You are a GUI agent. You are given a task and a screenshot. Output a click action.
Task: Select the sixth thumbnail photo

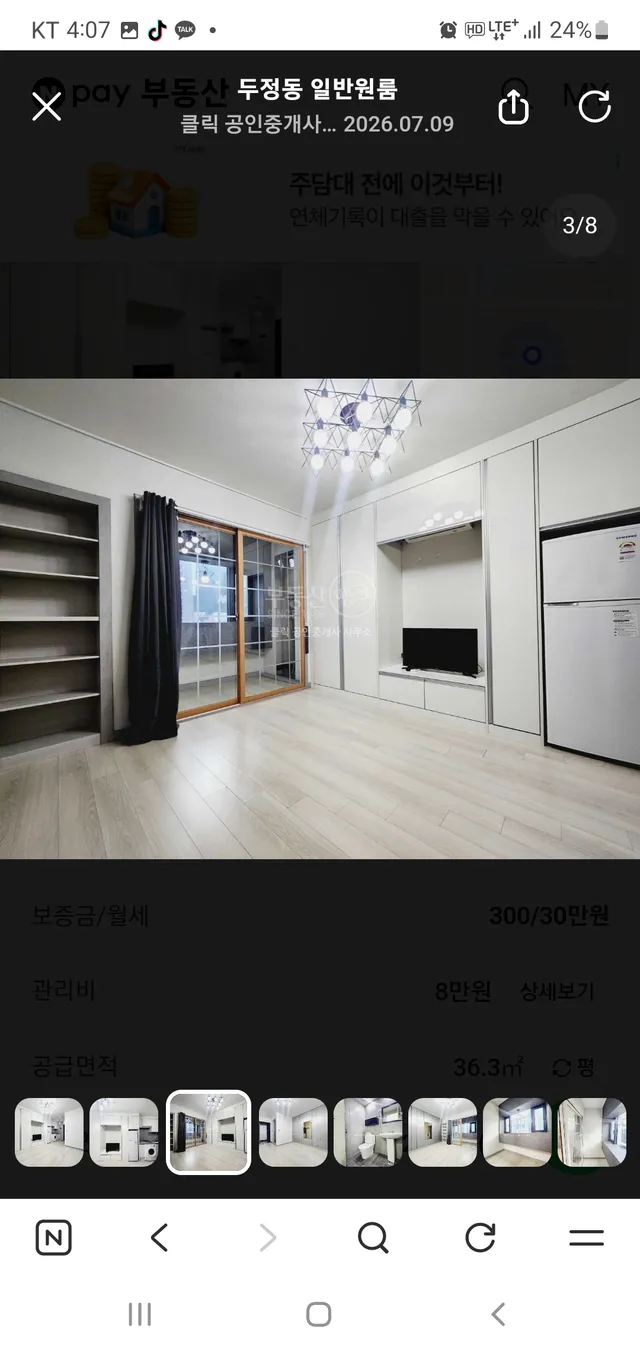click(x=443, y=1132)
